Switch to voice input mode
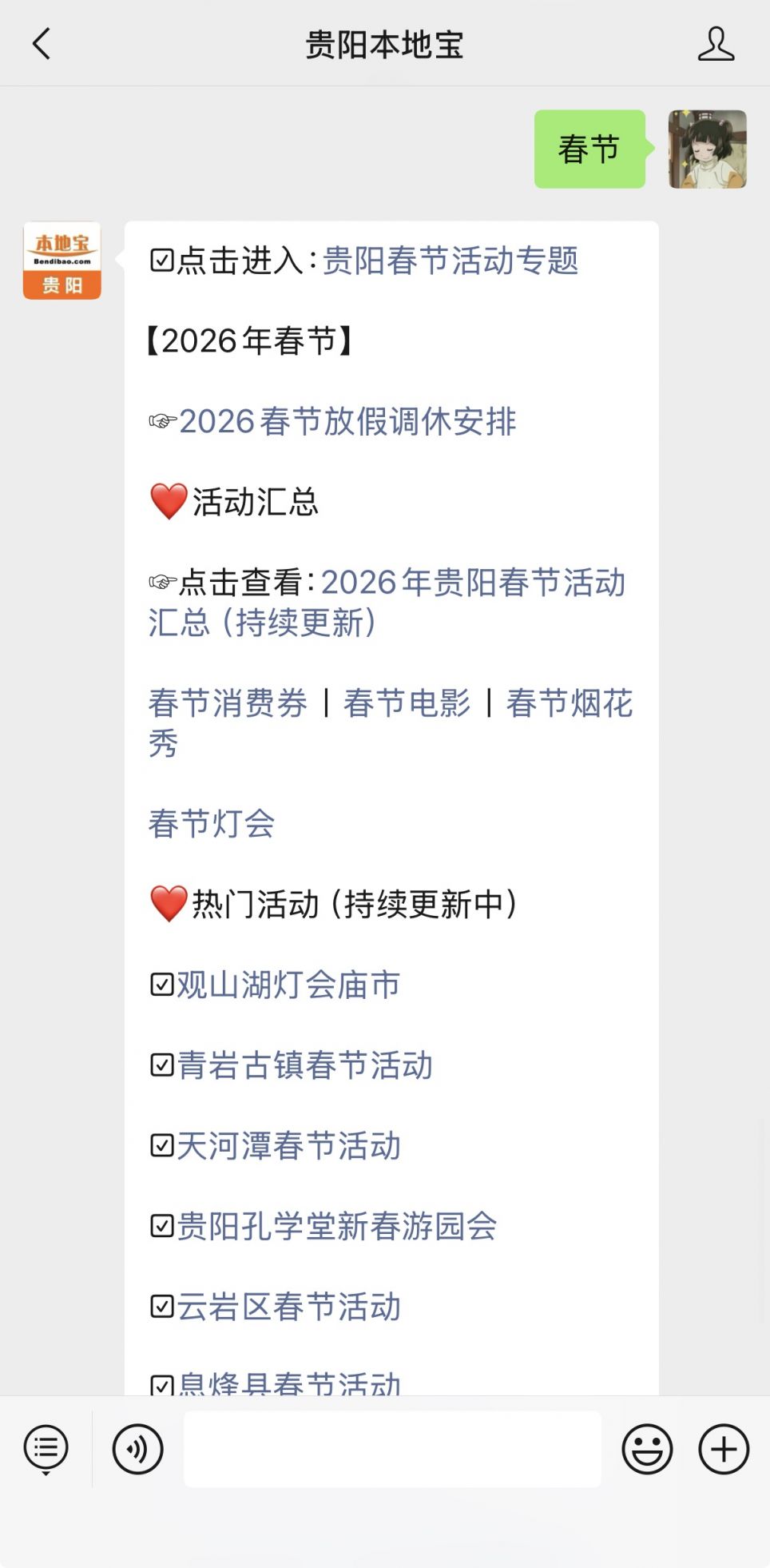This screenshot has width=770, height=1568. 137,1449
